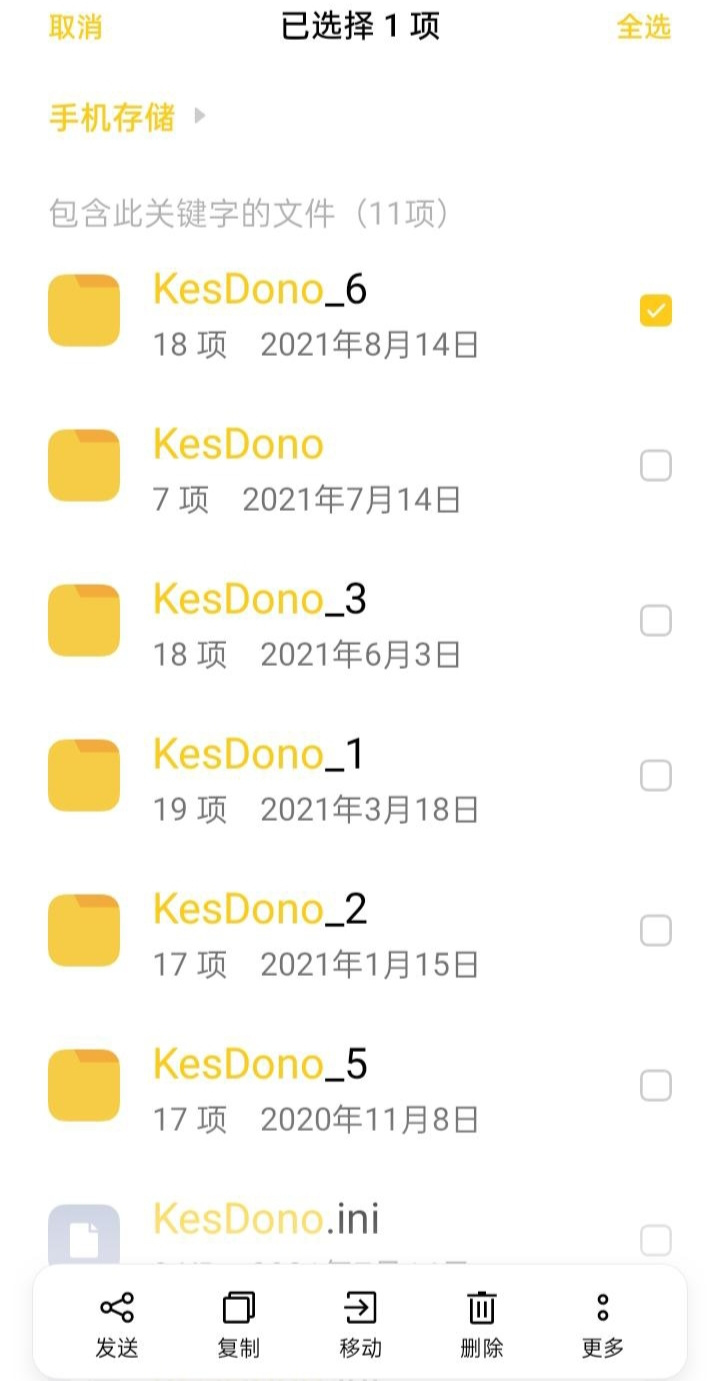The image size is (720, 1381).
Task: Cancel the selection with 取消
Action: (75, 27)
